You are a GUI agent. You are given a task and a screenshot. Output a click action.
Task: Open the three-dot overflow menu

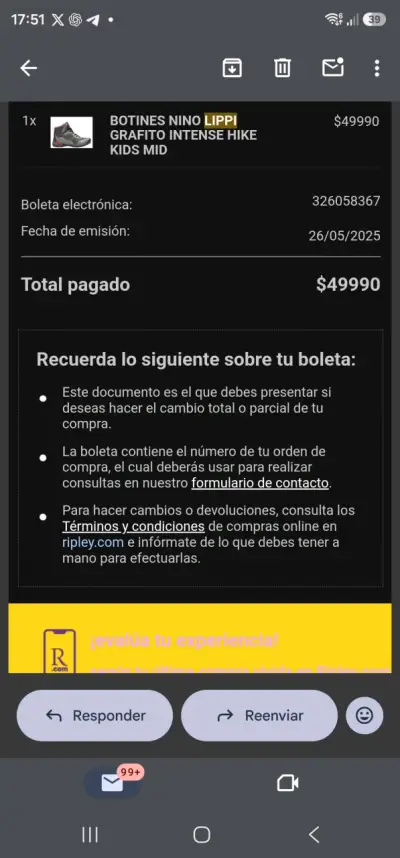[376, 68]
